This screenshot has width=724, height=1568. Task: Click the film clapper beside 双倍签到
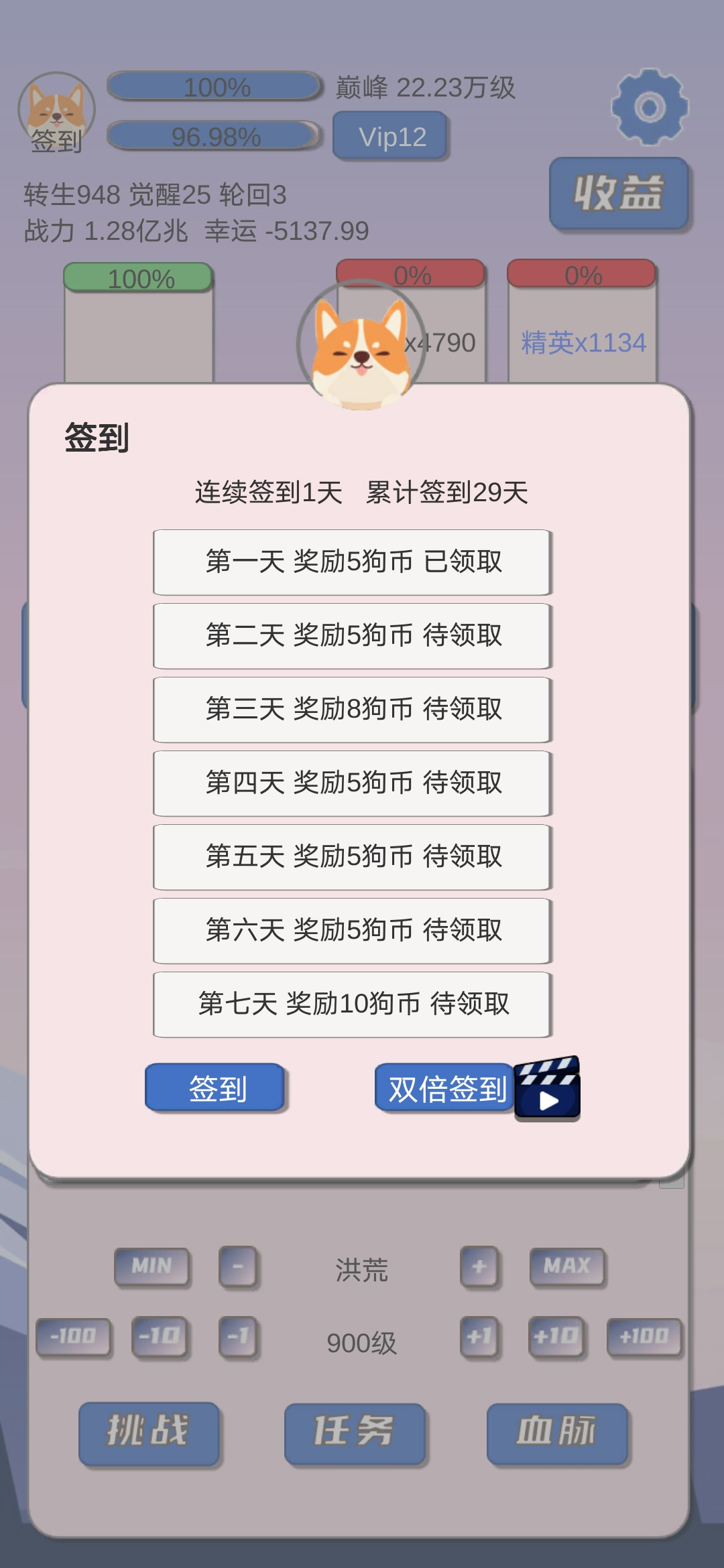tap(546, 1086)
